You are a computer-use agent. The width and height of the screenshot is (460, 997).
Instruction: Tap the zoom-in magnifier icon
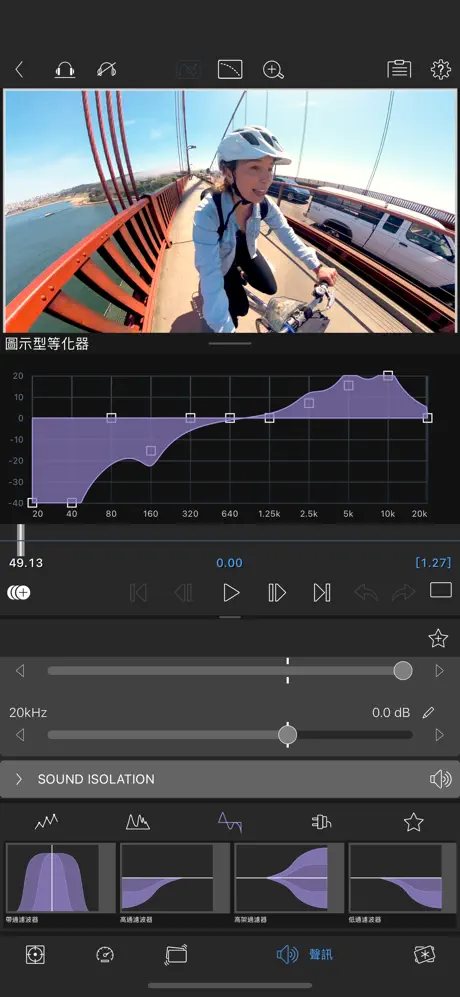pyautogui.click(x=273, y=69)
